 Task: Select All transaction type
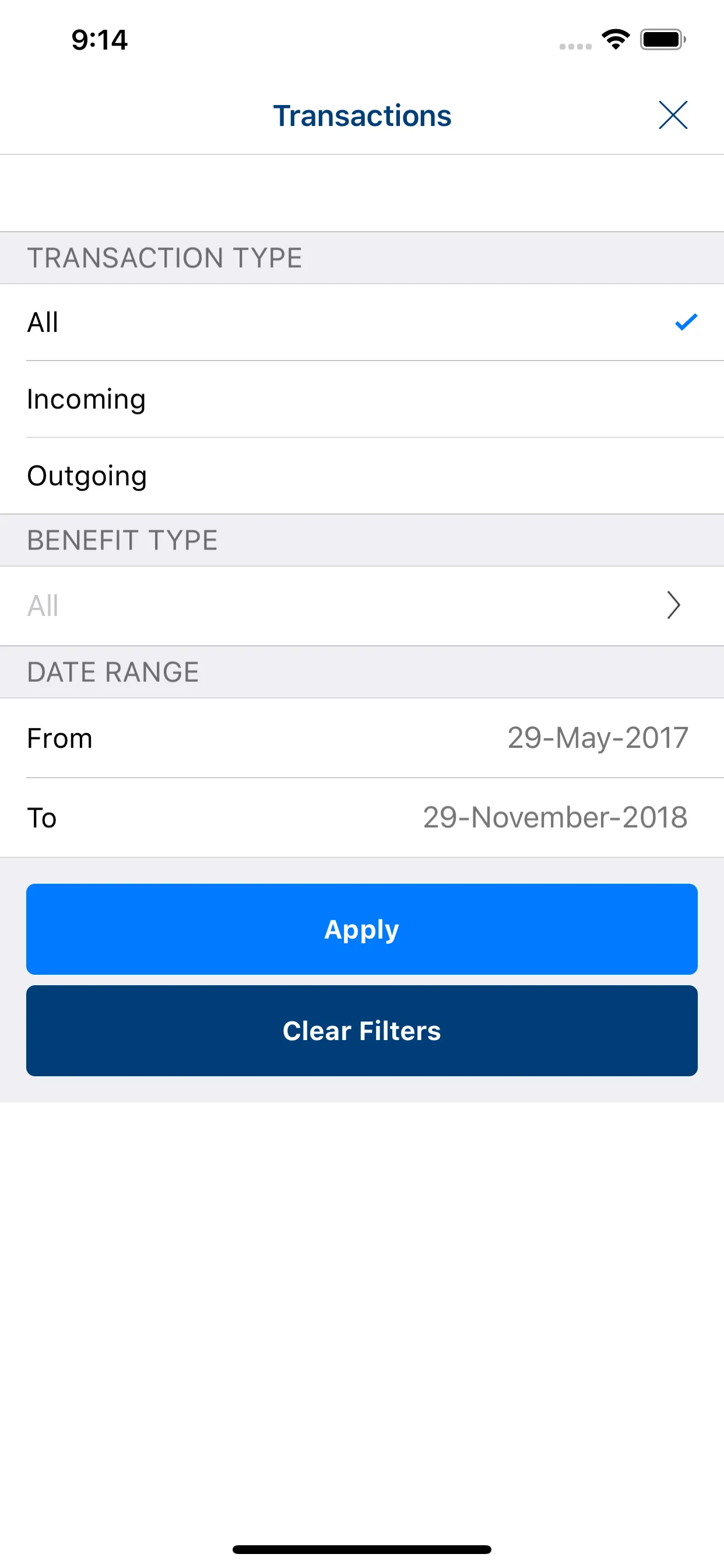(x=361, y=322)
